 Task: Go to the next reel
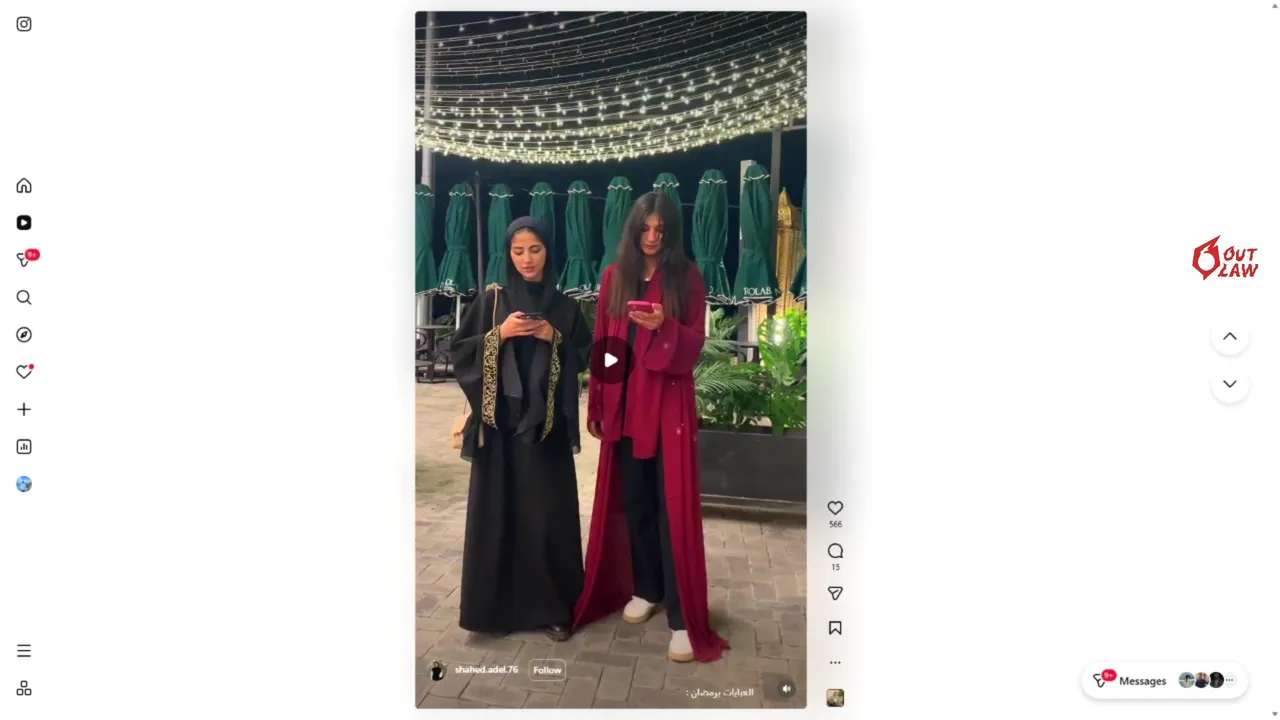coord(1229,384)
